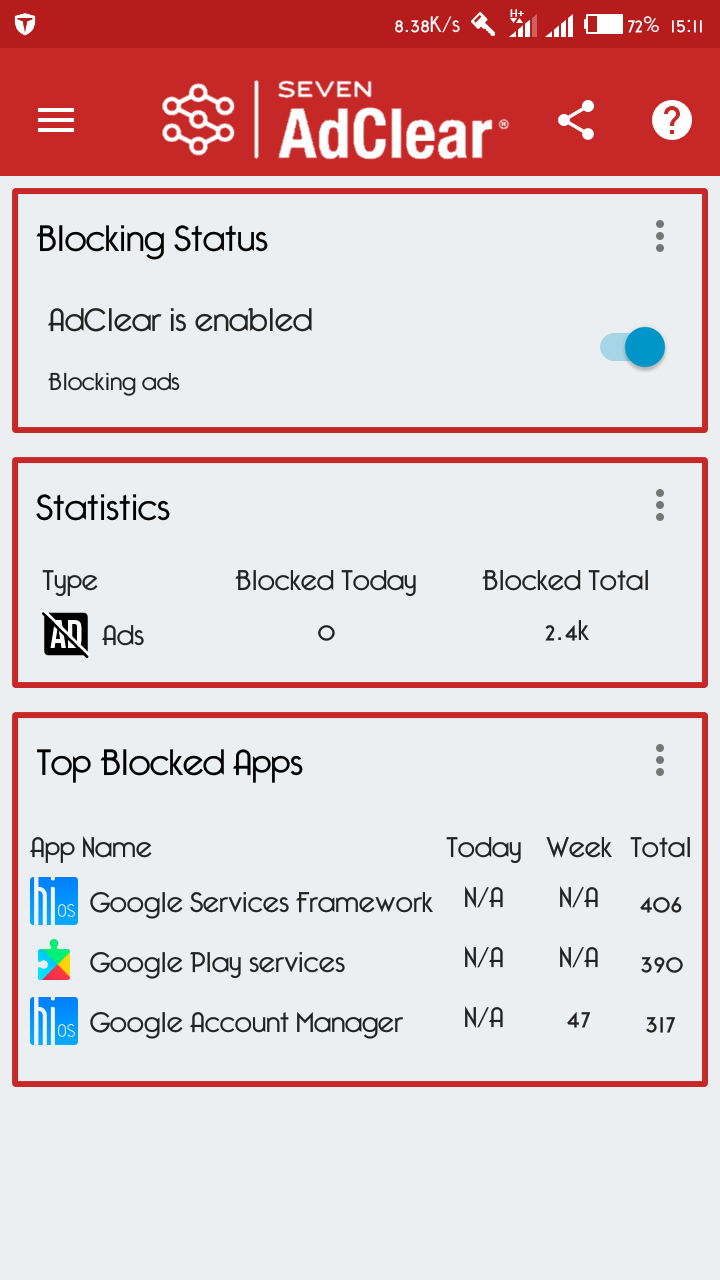This screenshot has height=1280, width=720.
Task: Disable the AdClear blocking switch
Action: pyautogui.click(x=633, y=348)
